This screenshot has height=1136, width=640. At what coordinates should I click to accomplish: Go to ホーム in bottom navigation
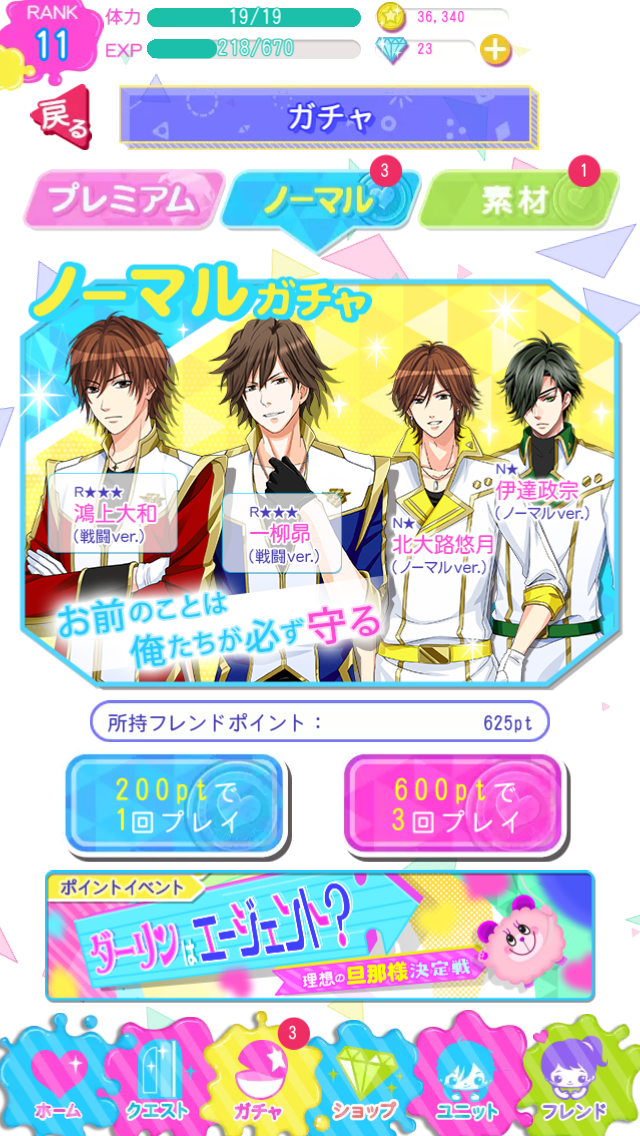(x=57, y=1080)
